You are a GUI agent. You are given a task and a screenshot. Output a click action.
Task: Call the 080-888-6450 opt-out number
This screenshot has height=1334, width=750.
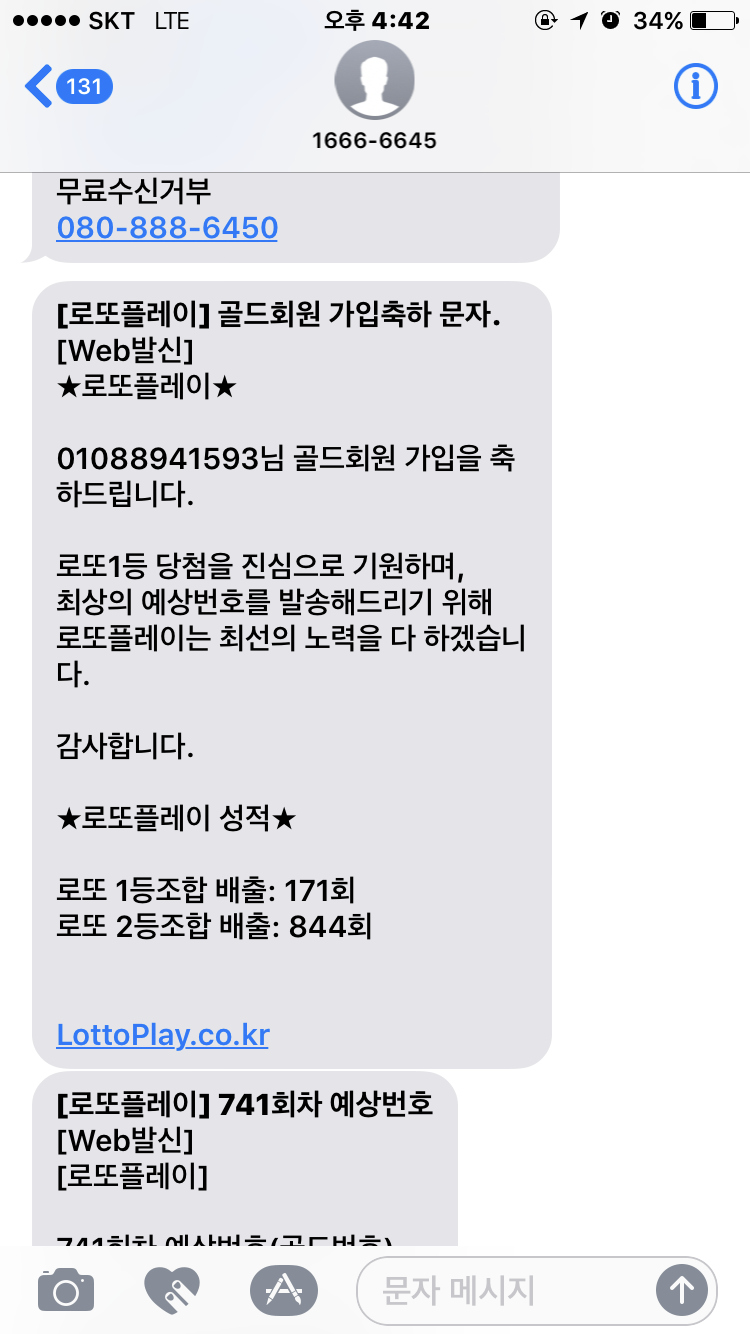[167, 228]
